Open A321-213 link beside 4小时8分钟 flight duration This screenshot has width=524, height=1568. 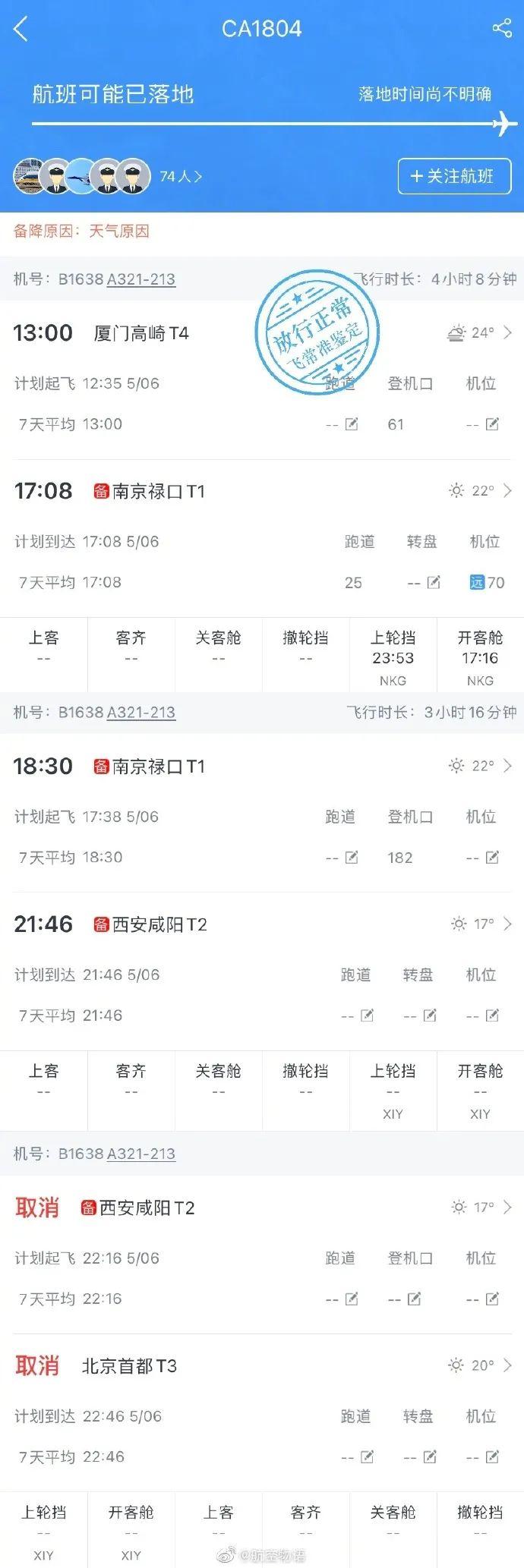coord(141,279)
